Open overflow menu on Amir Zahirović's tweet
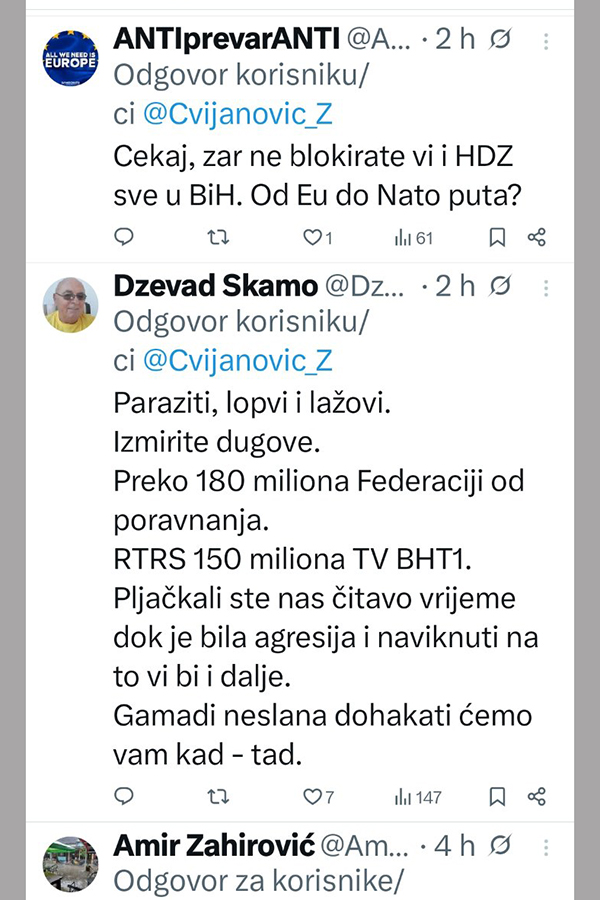 pos(546,846)
